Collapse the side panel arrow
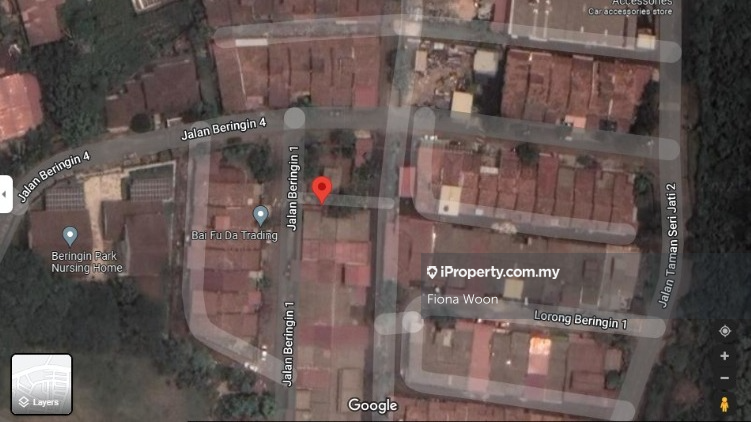751x422 pixels. click(x=6, y=193)
